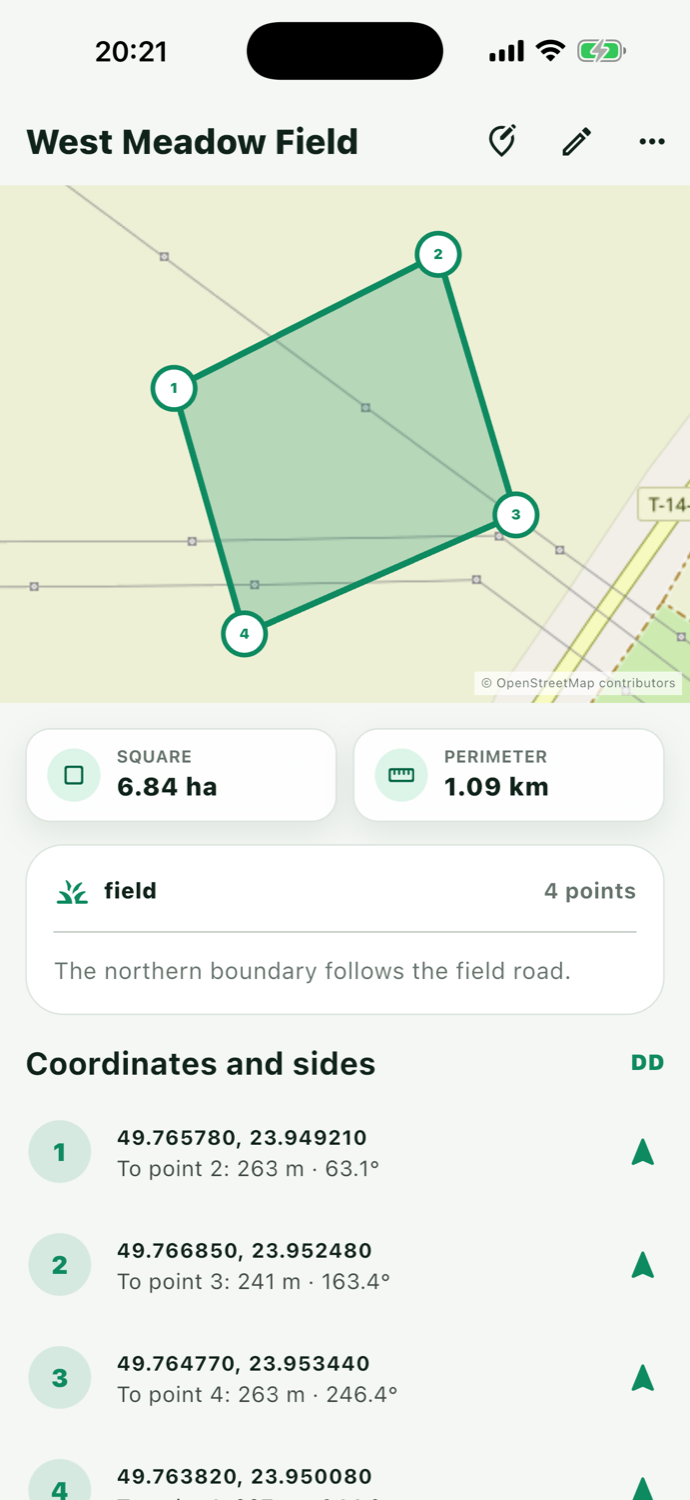Open coordinate row 49.766850, 23.952480
Screen dimensions: 690x1500
click(x=345, y=1265)
